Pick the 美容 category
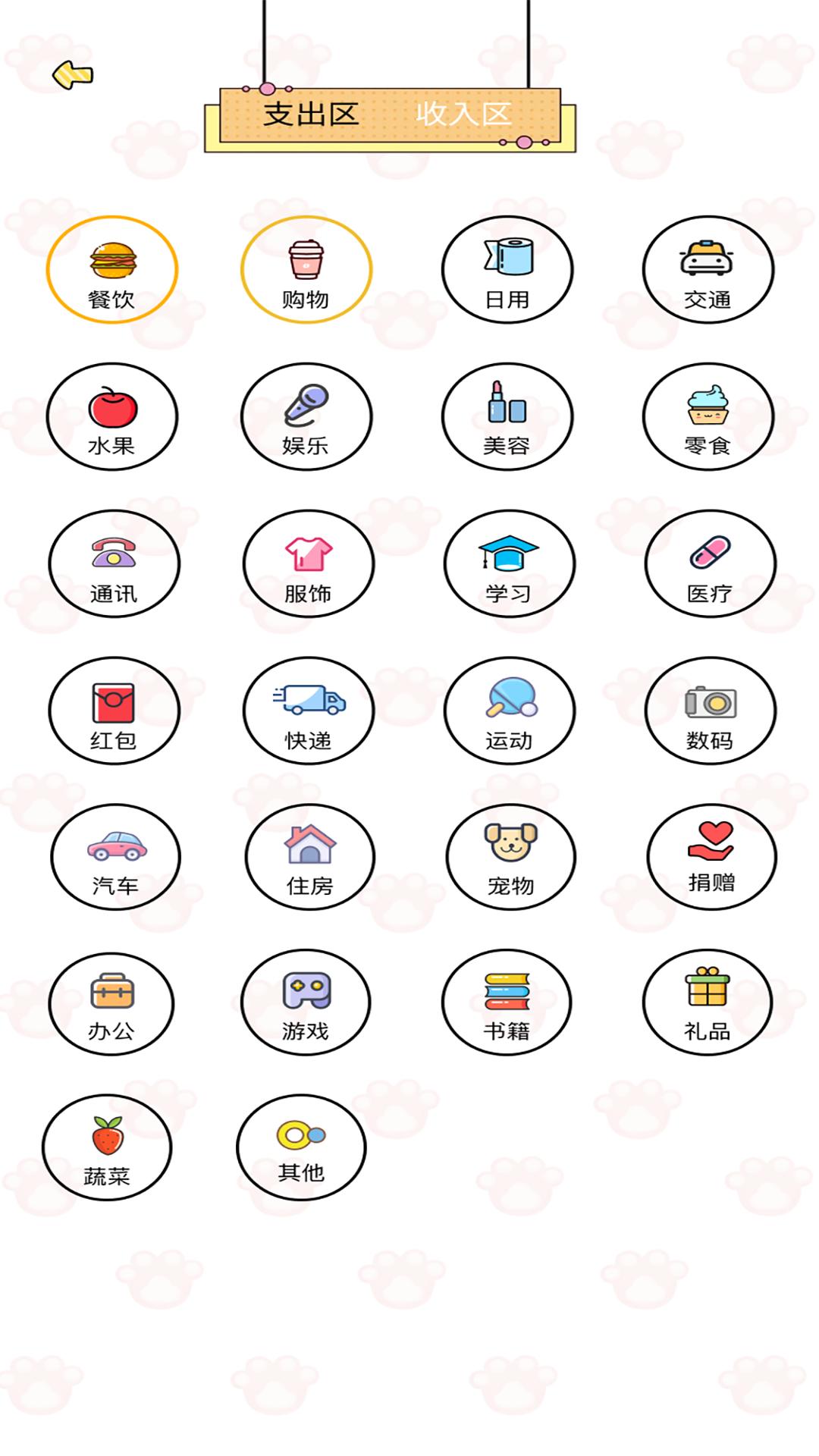 507,417
